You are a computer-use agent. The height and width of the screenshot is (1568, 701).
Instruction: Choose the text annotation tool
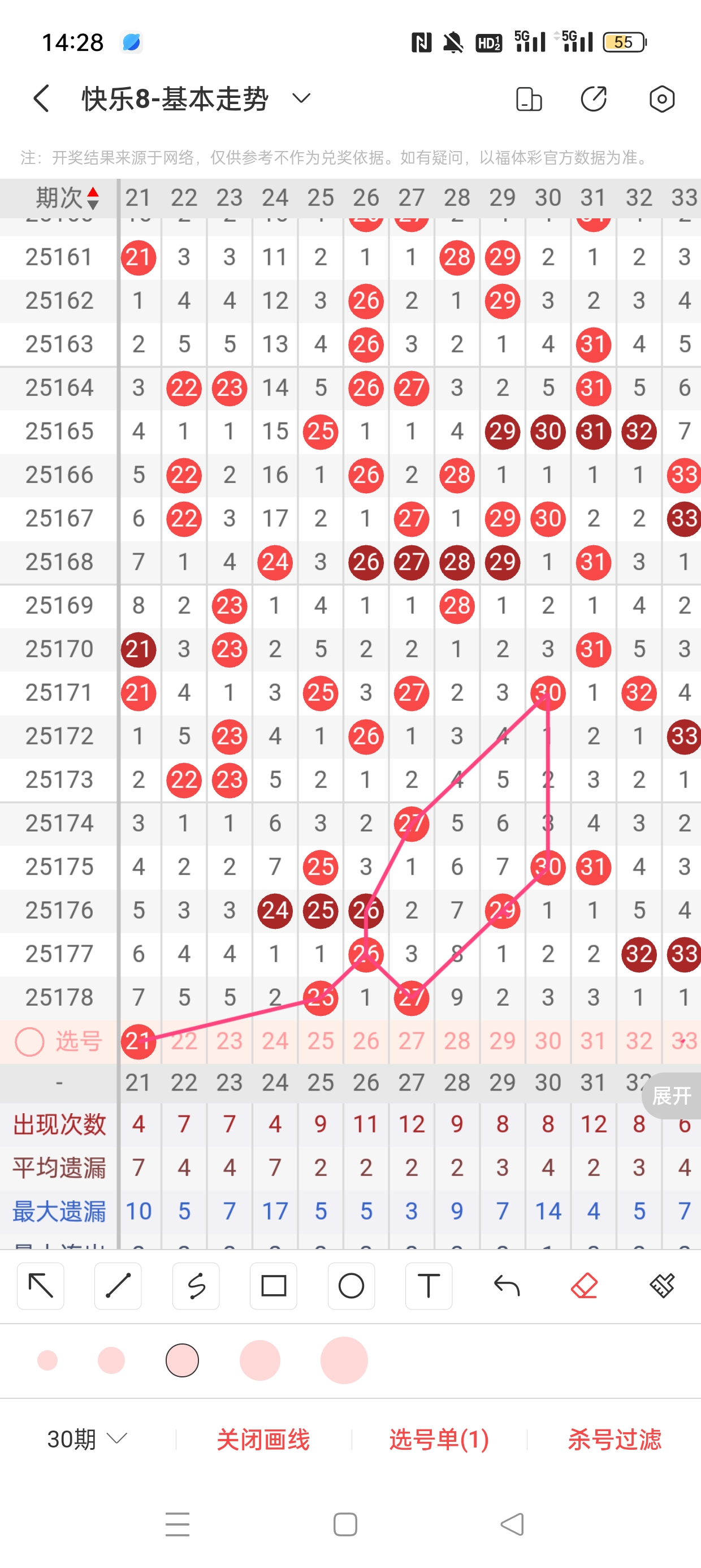tap(429, 1286)
